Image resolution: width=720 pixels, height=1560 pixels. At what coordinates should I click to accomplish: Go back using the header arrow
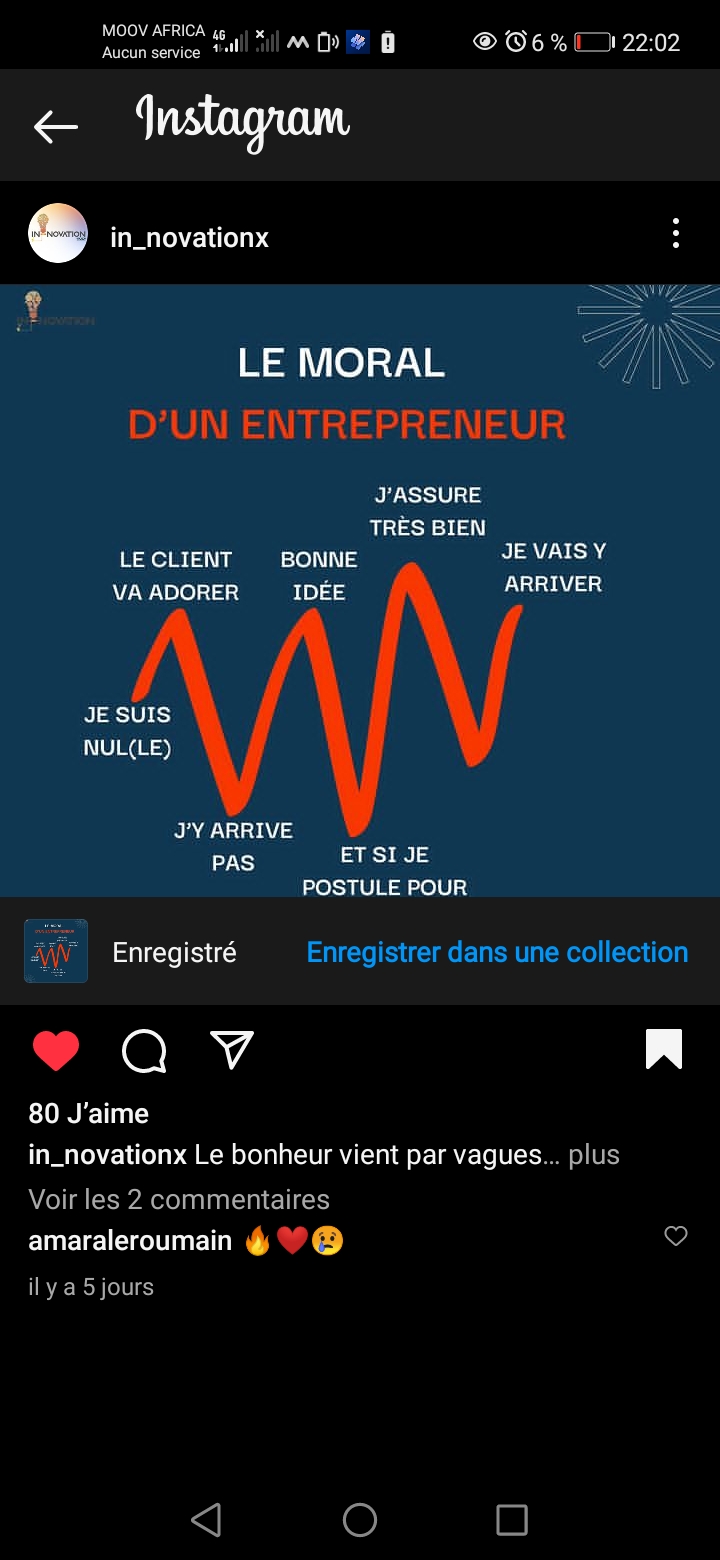(x=56, y=126)
